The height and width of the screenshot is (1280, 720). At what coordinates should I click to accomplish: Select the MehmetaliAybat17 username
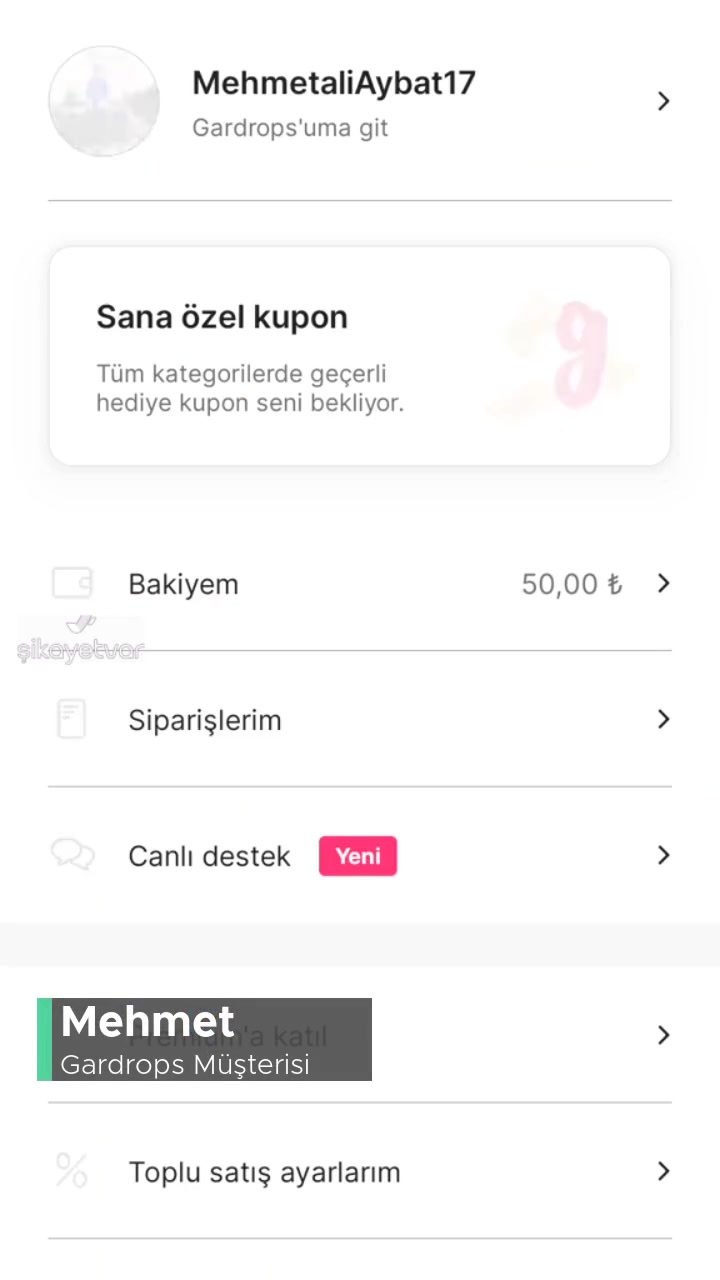[334, 83]
